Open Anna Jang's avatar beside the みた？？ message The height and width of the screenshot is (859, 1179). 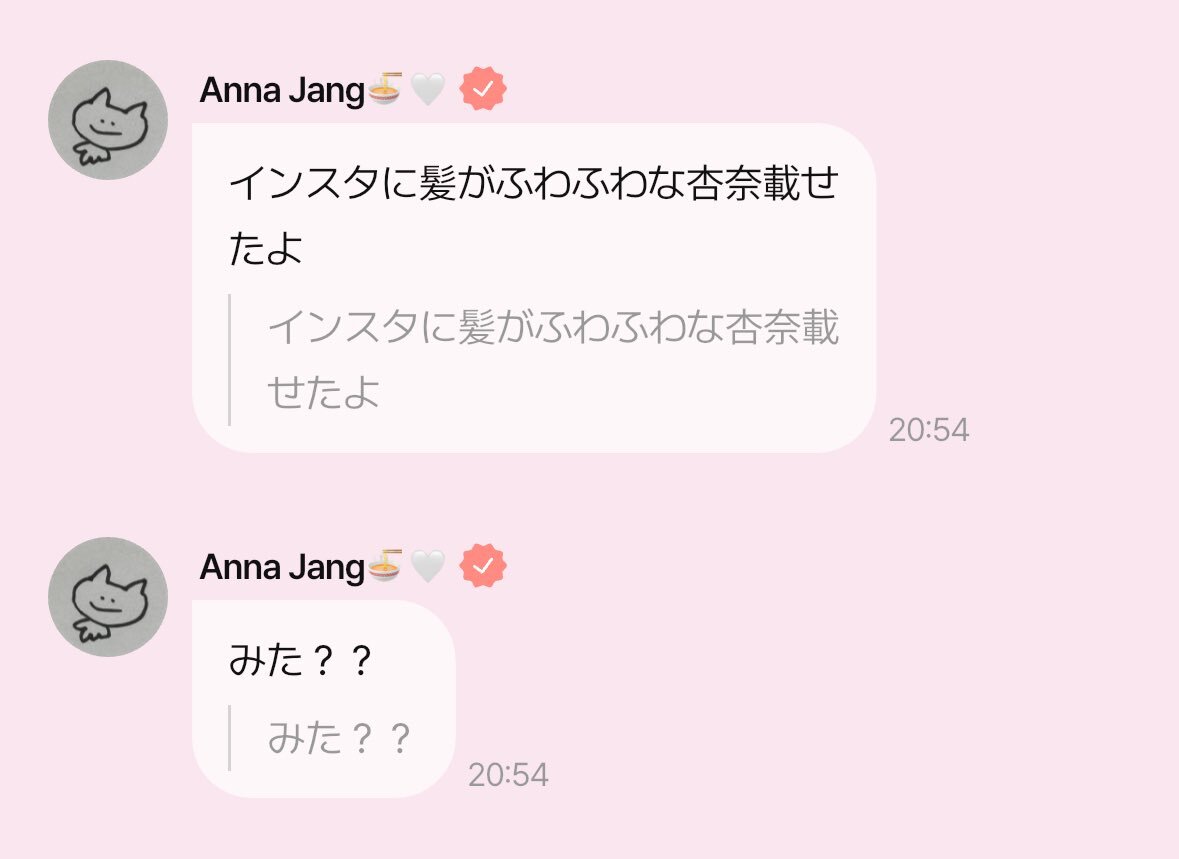tap(108, 597)
